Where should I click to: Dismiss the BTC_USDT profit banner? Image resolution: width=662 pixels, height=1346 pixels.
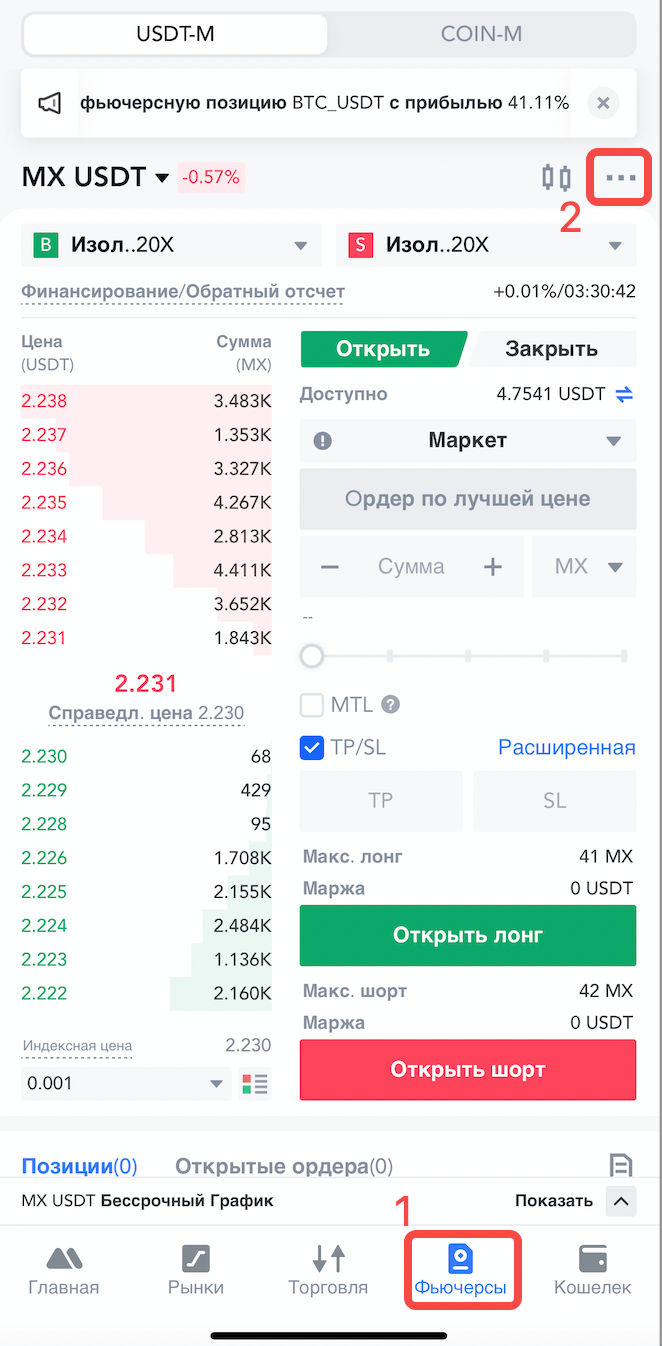(602, 103)
